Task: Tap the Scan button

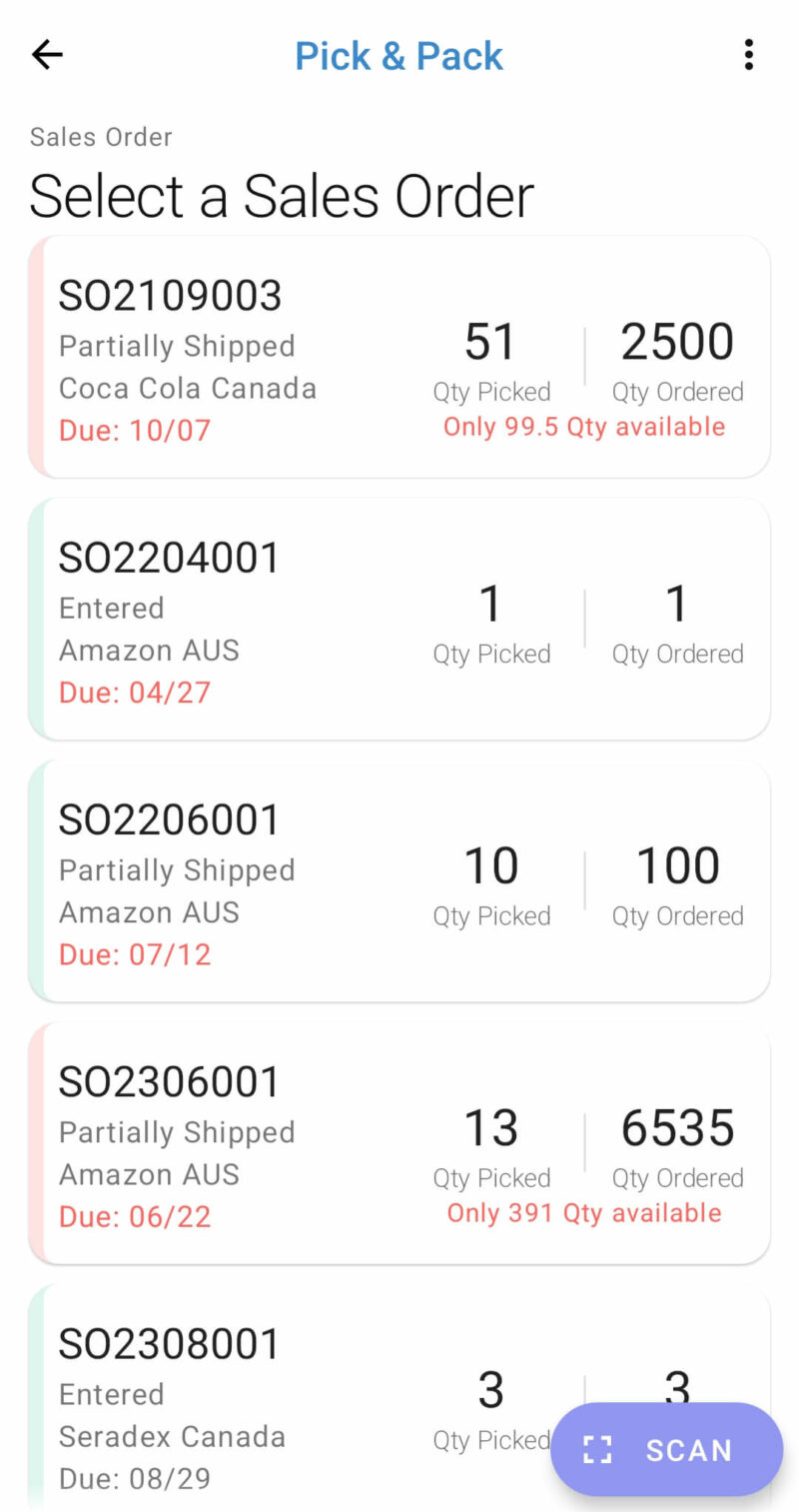Action: point(666,1449)
